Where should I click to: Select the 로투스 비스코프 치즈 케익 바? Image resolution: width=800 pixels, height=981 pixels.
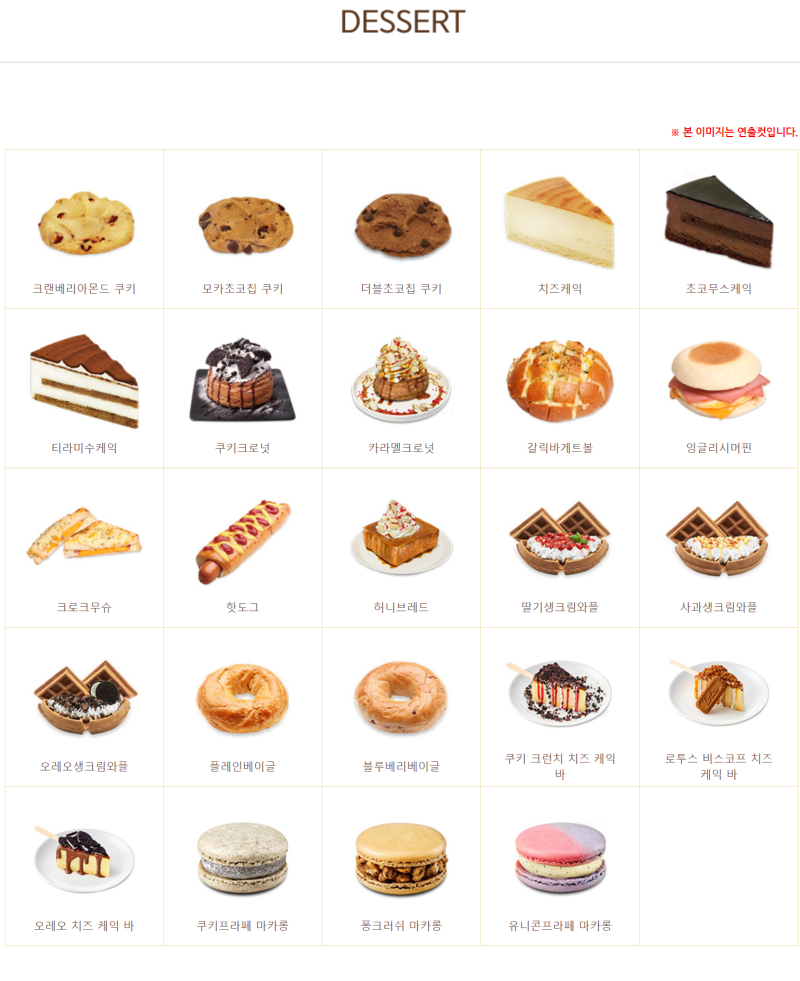(x=718, y=695)
